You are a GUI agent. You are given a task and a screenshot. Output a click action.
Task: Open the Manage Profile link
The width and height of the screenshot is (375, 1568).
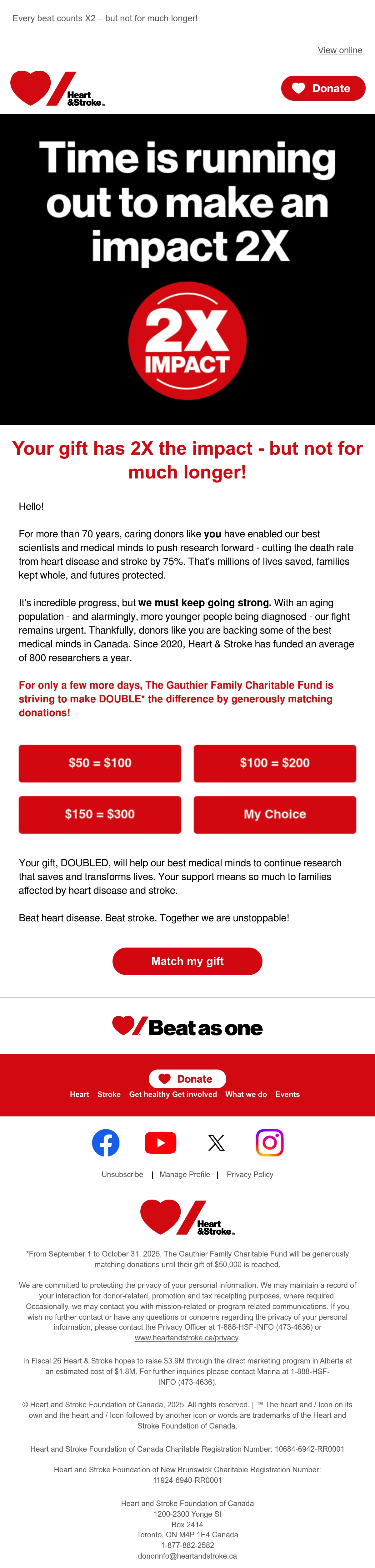point(185,1174)
